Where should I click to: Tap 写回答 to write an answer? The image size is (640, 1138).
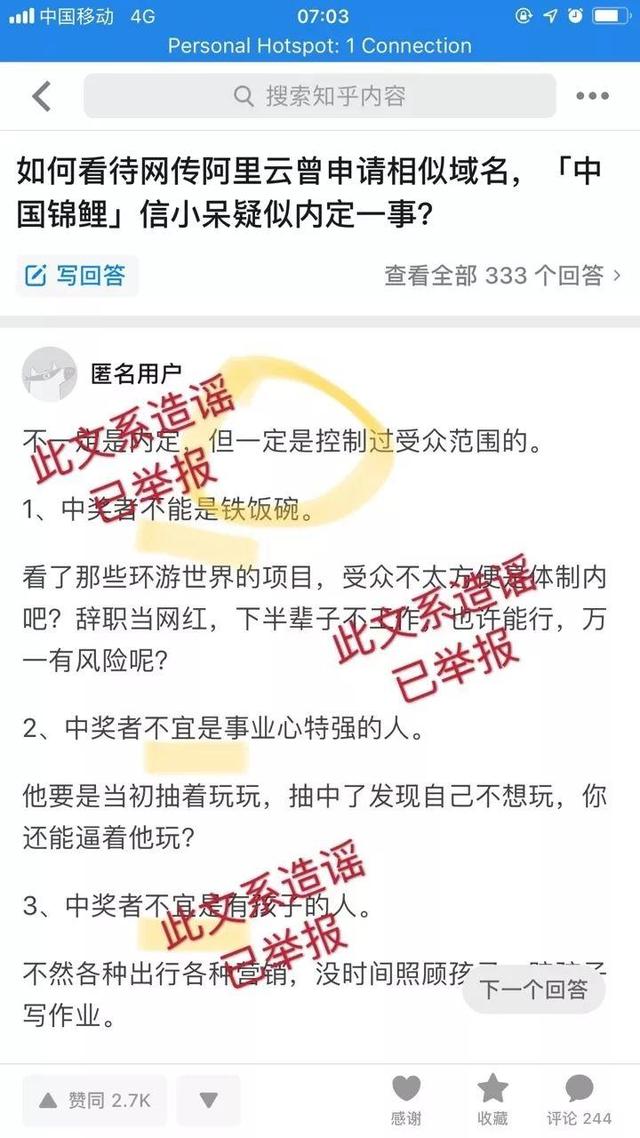click(x=77, y=275)
